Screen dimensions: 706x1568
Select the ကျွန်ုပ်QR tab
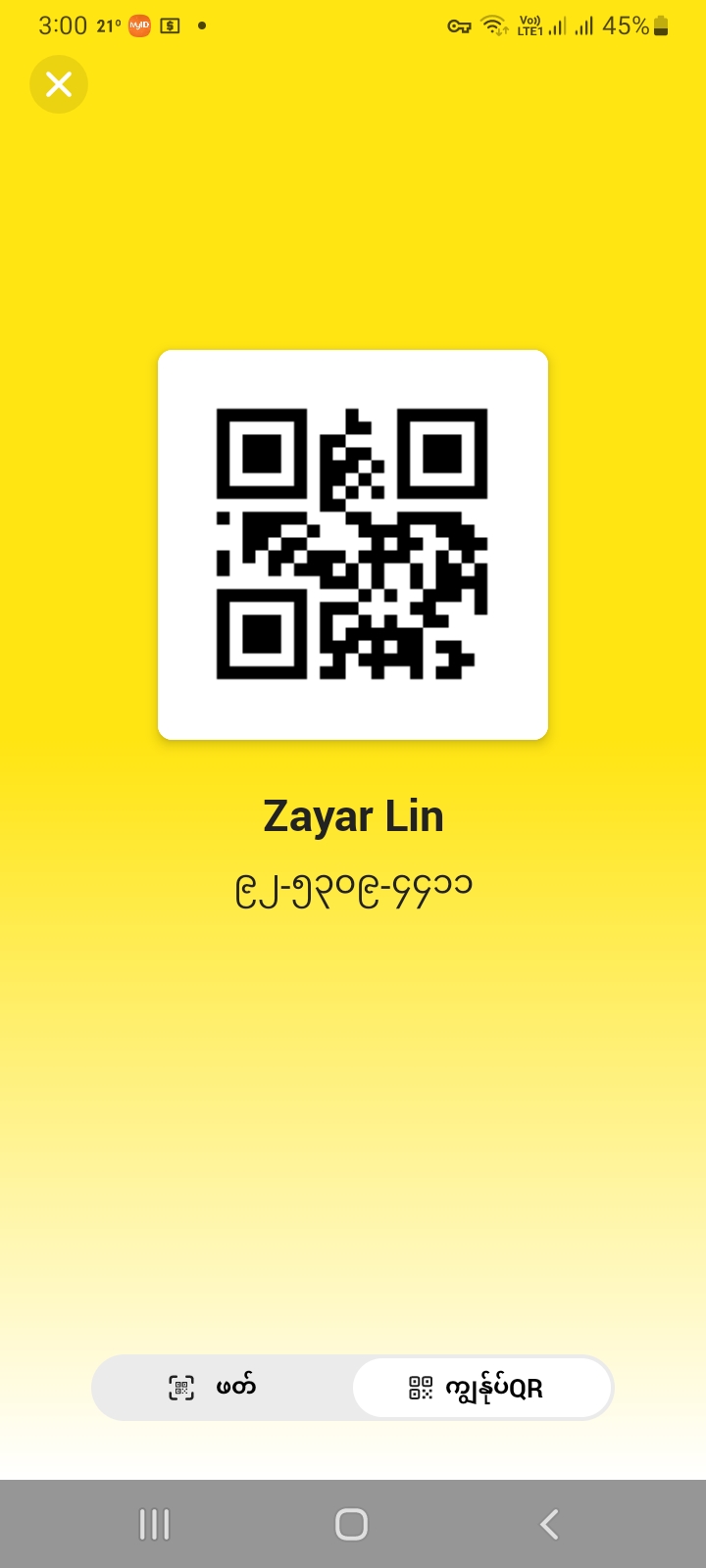point(482,1388)
